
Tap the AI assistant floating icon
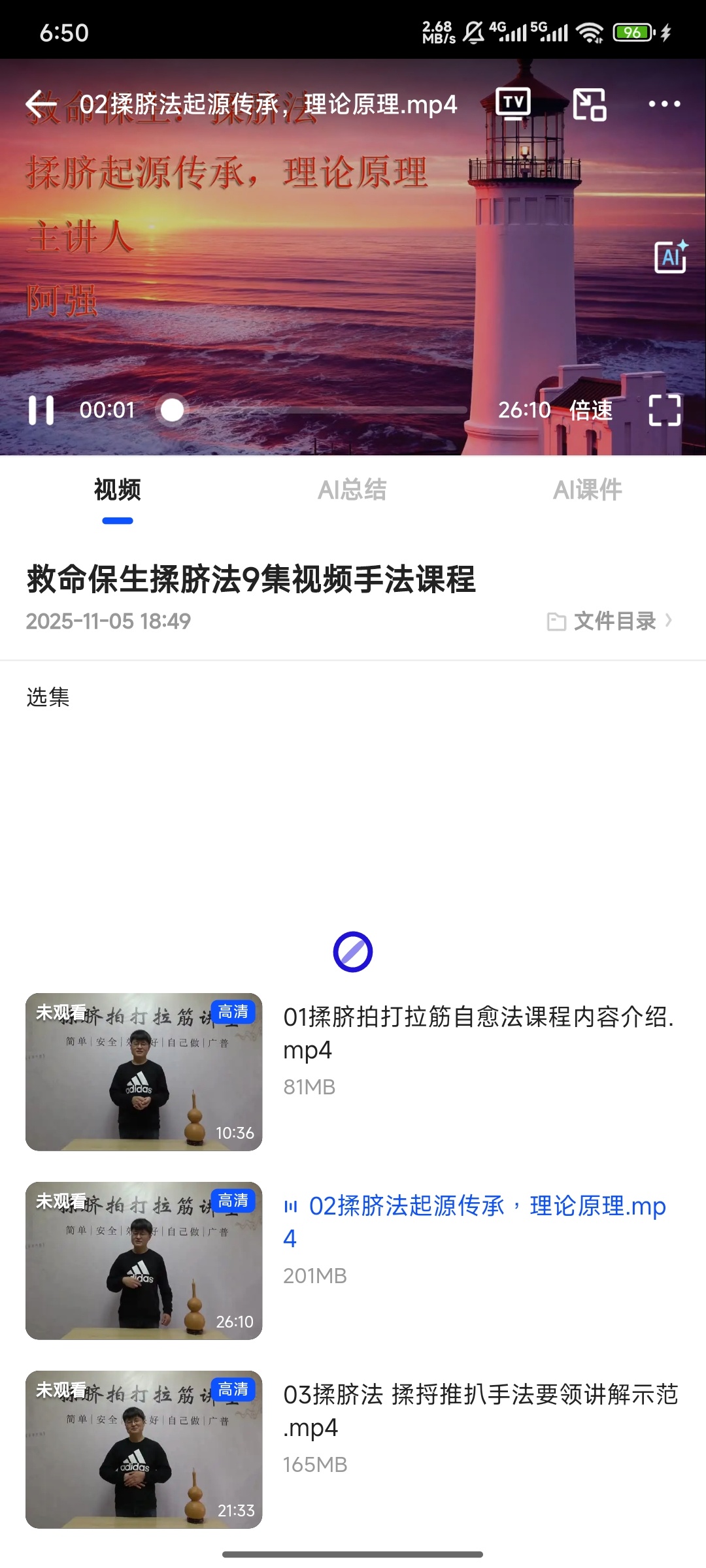click(671, 257)
